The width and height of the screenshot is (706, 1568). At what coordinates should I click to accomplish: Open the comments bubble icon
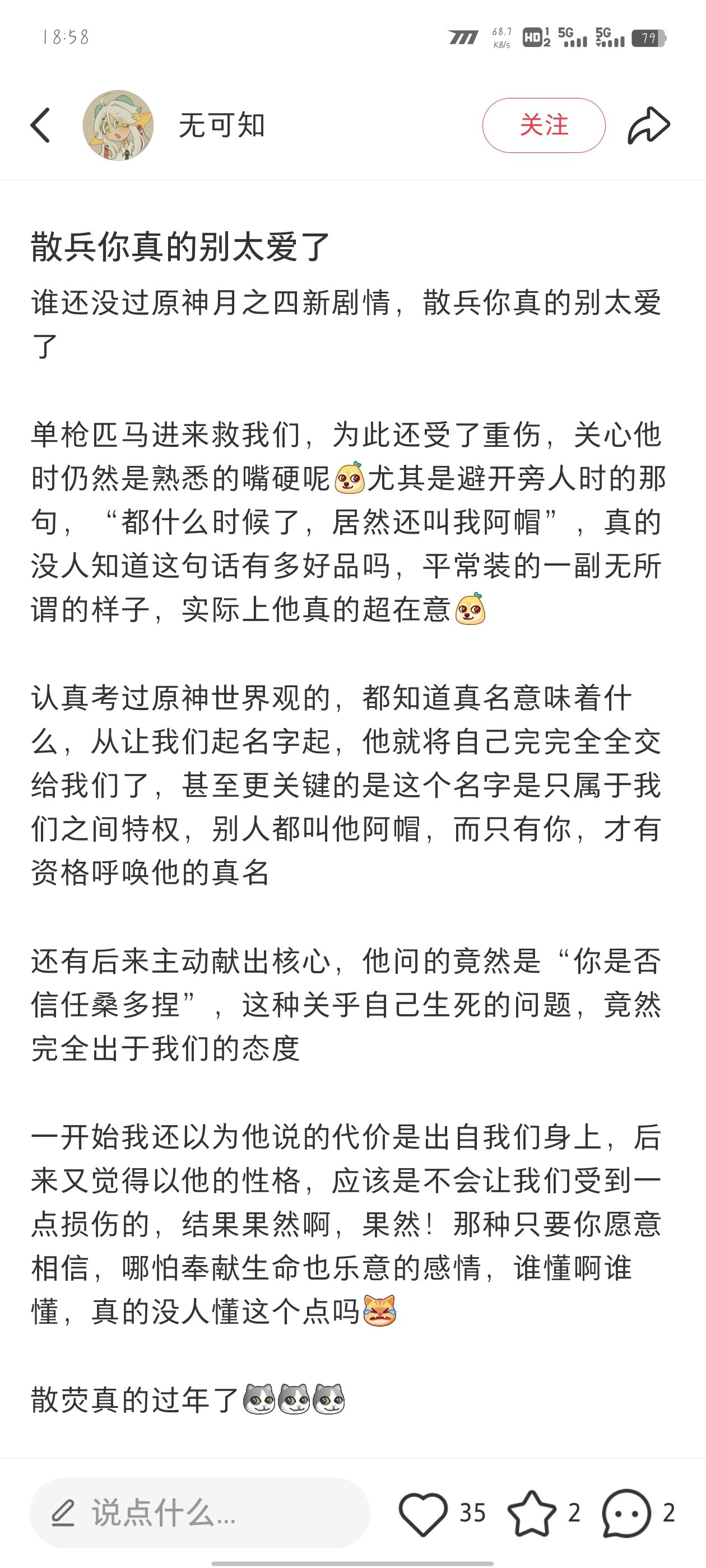pyautogui.click(x=626, y=1513)
